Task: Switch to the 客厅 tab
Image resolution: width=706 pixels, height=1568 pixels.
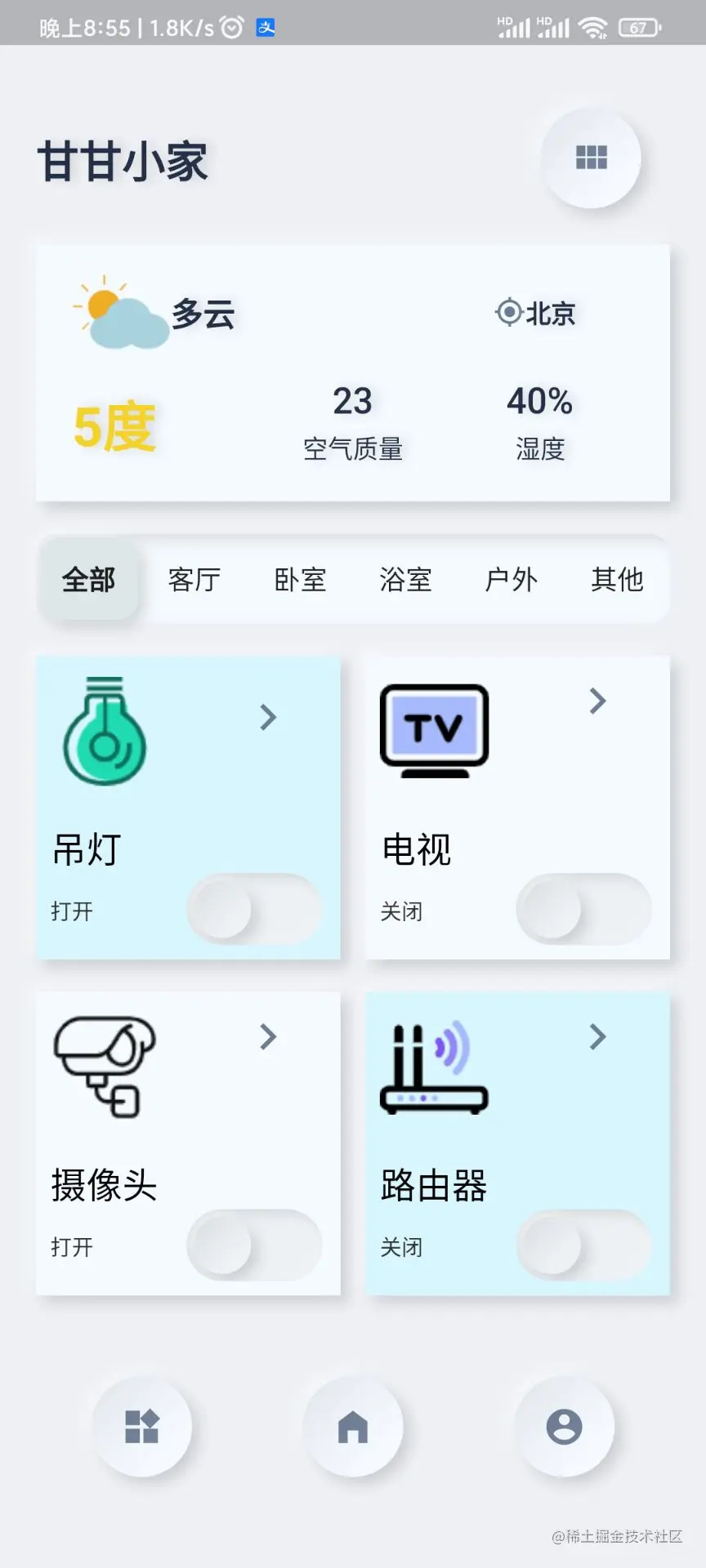Action: tap(194, 580)
